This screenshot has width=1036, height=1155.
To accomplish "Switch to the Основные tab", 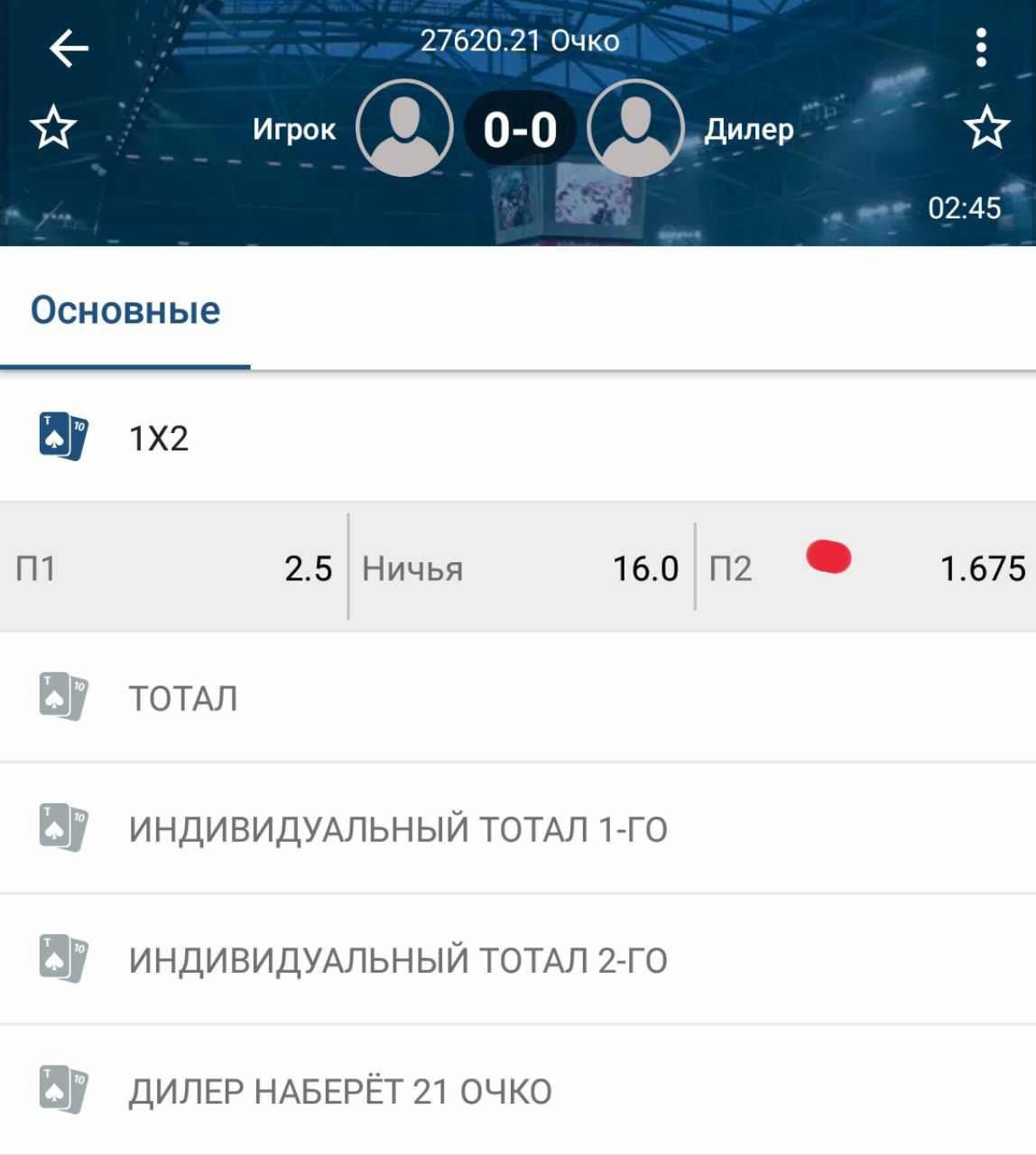I will point(125,310).
